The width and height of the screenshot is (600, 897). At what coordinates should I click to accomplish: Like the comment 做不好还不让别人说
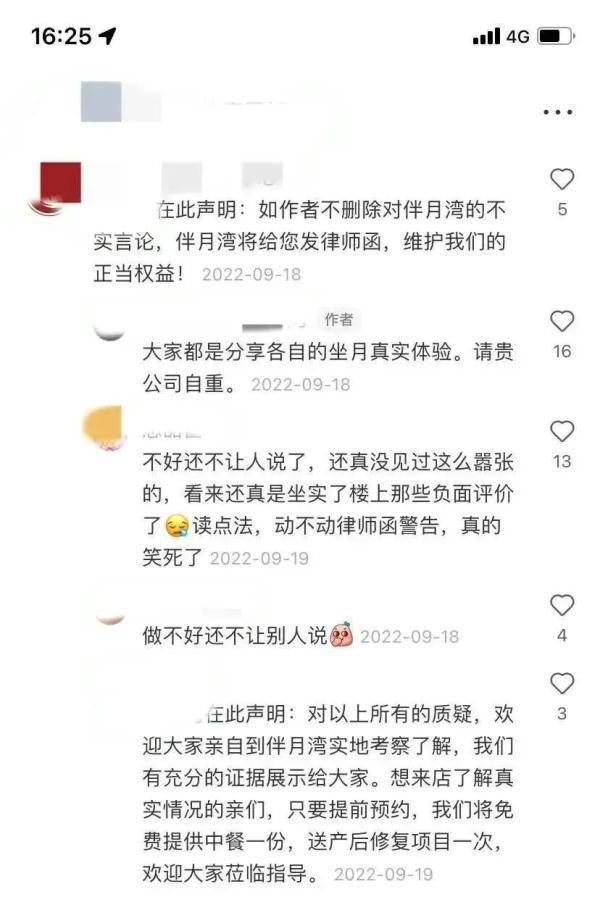pyautogui.click(x=562, y=605)
